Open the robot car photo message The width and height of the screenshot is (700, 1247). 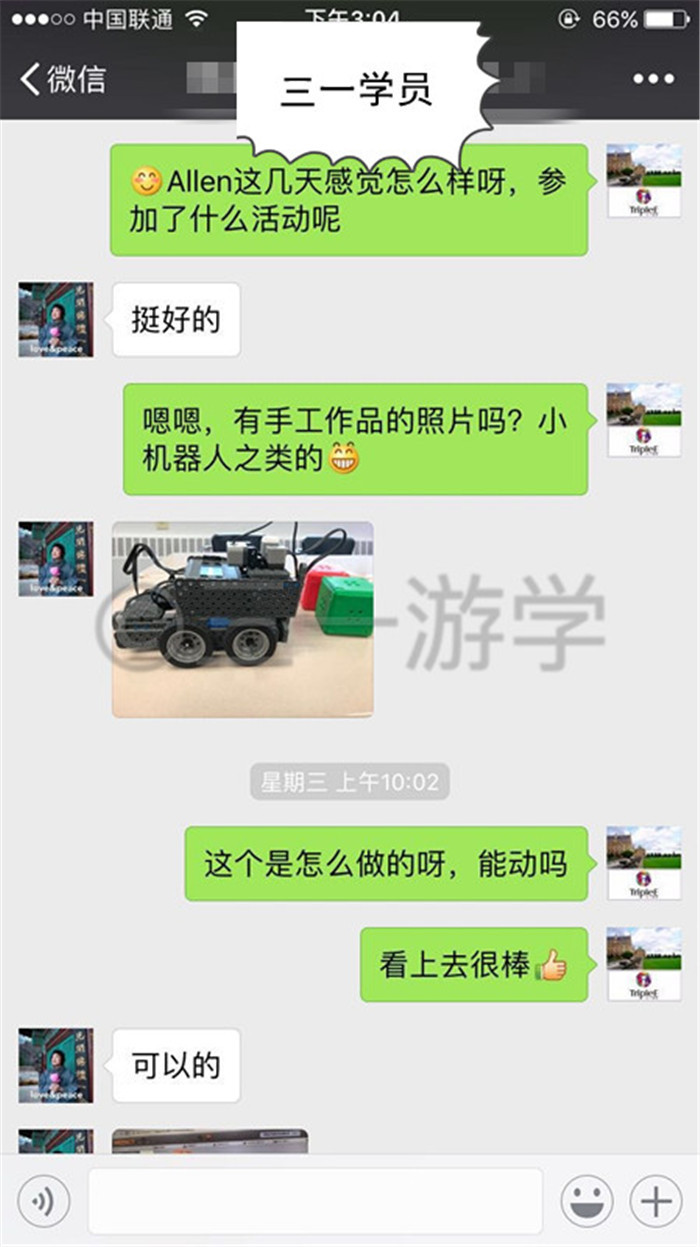(x=243, y=619)
